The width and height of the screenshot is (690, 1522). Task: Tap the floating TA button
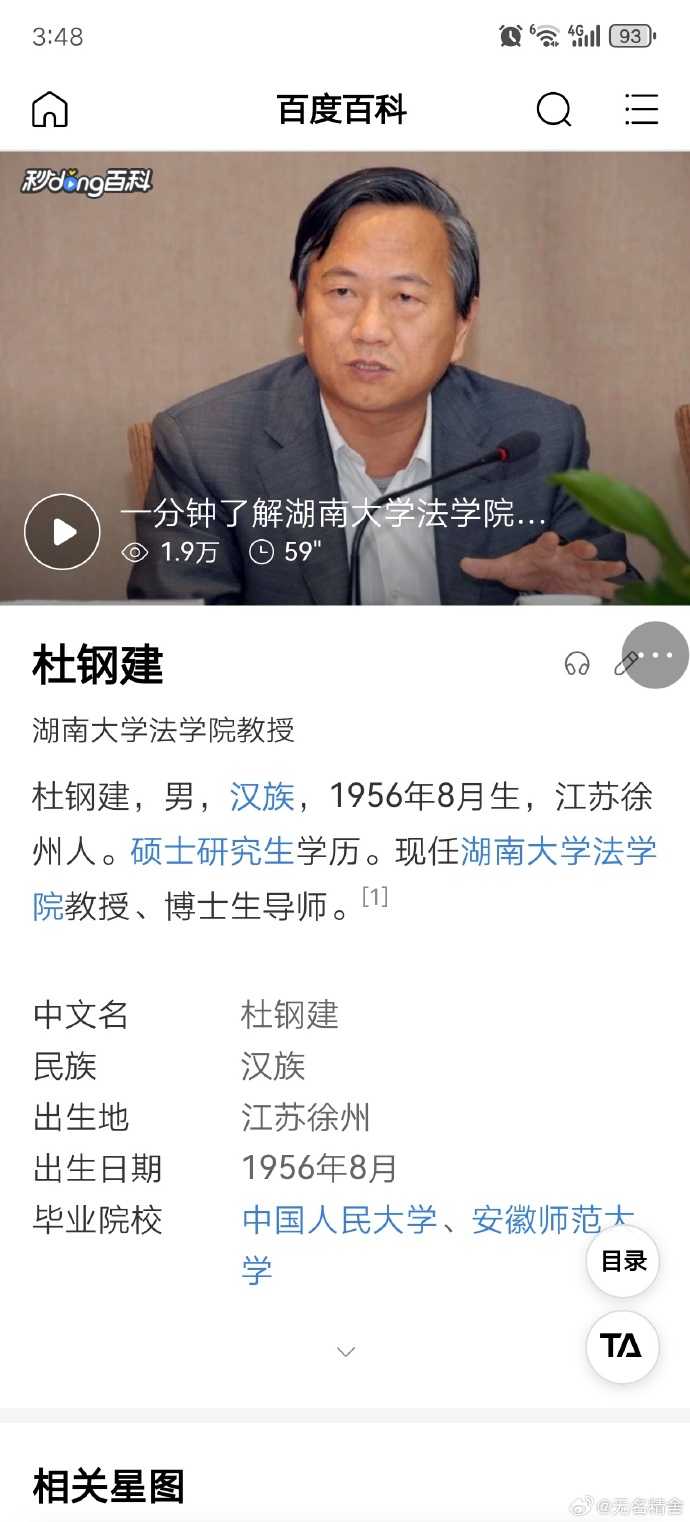pyautogui.click(x=622, y=1346)
